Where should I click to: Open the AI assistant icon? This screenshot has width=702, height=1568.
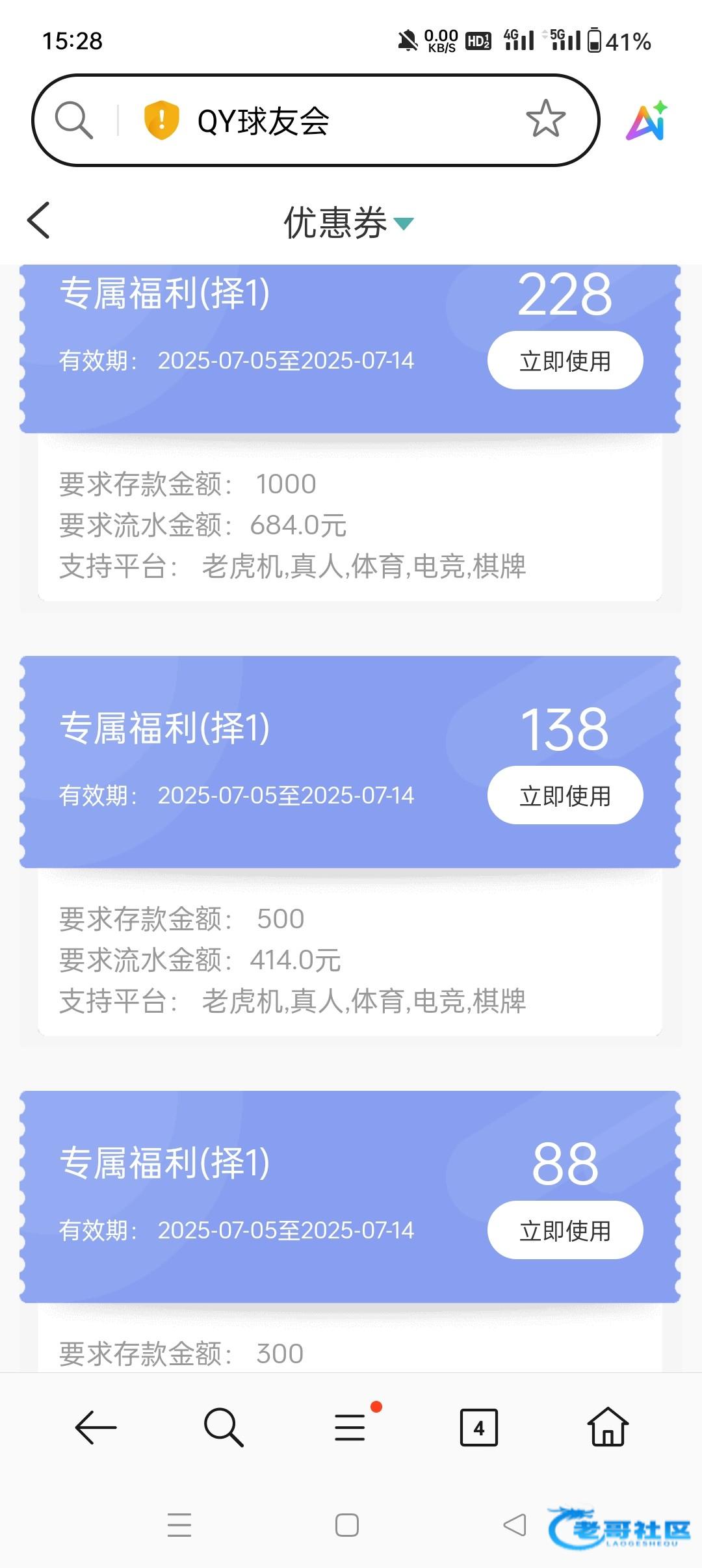tap(647, 121)
